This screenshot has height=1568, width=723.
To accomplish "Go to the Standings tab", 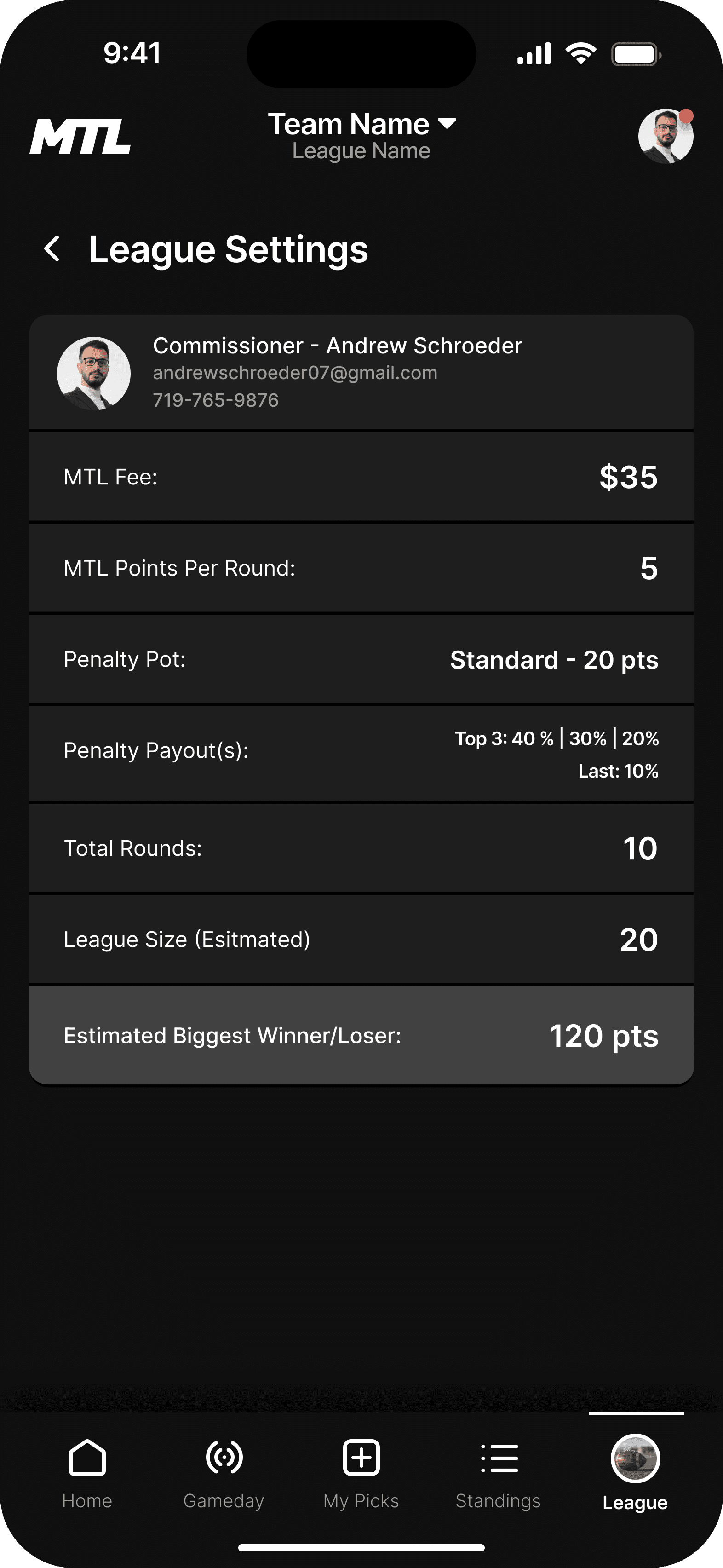I will click(498, 1473).
